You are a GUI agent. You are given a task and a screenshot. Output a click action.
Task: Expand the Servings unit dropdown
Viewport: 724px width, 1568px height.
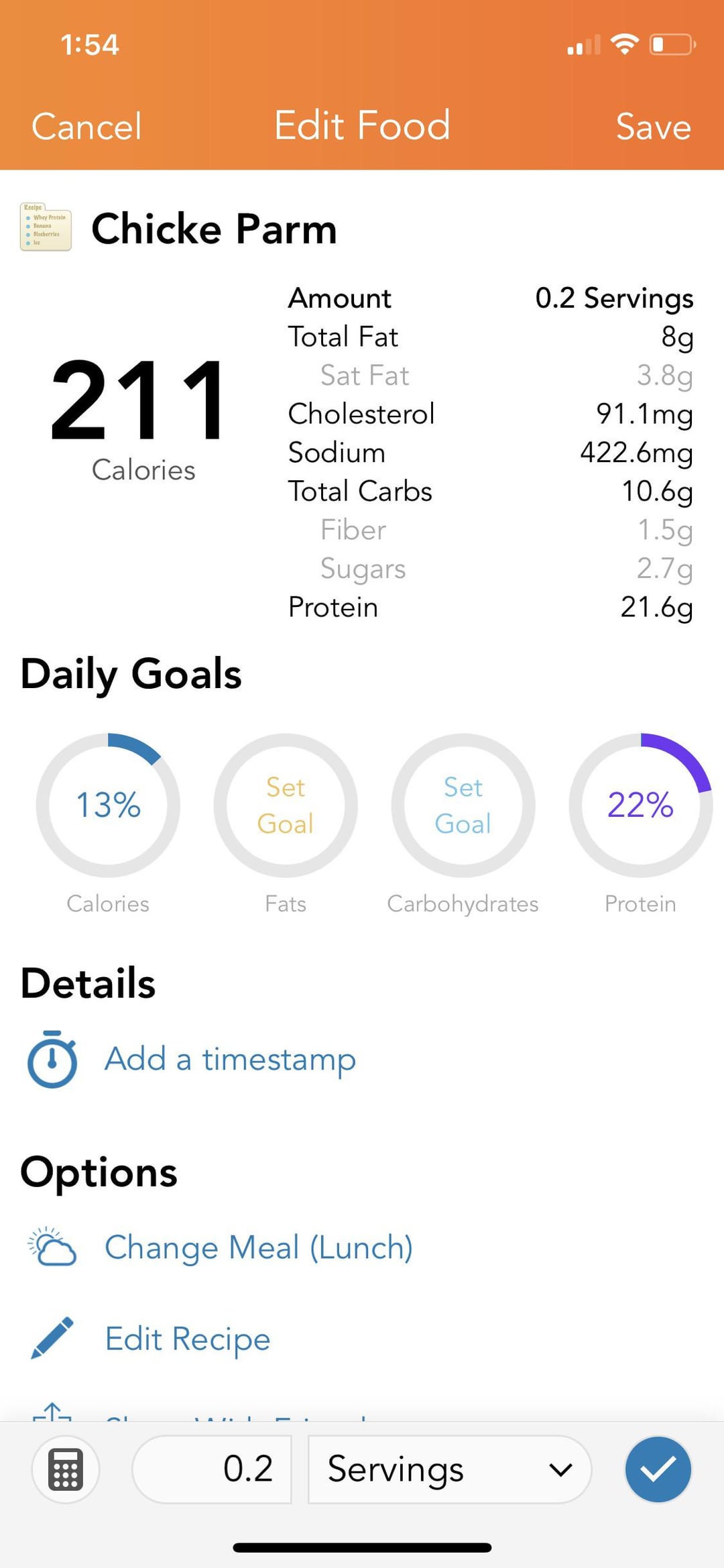(x=450, y=1469)
